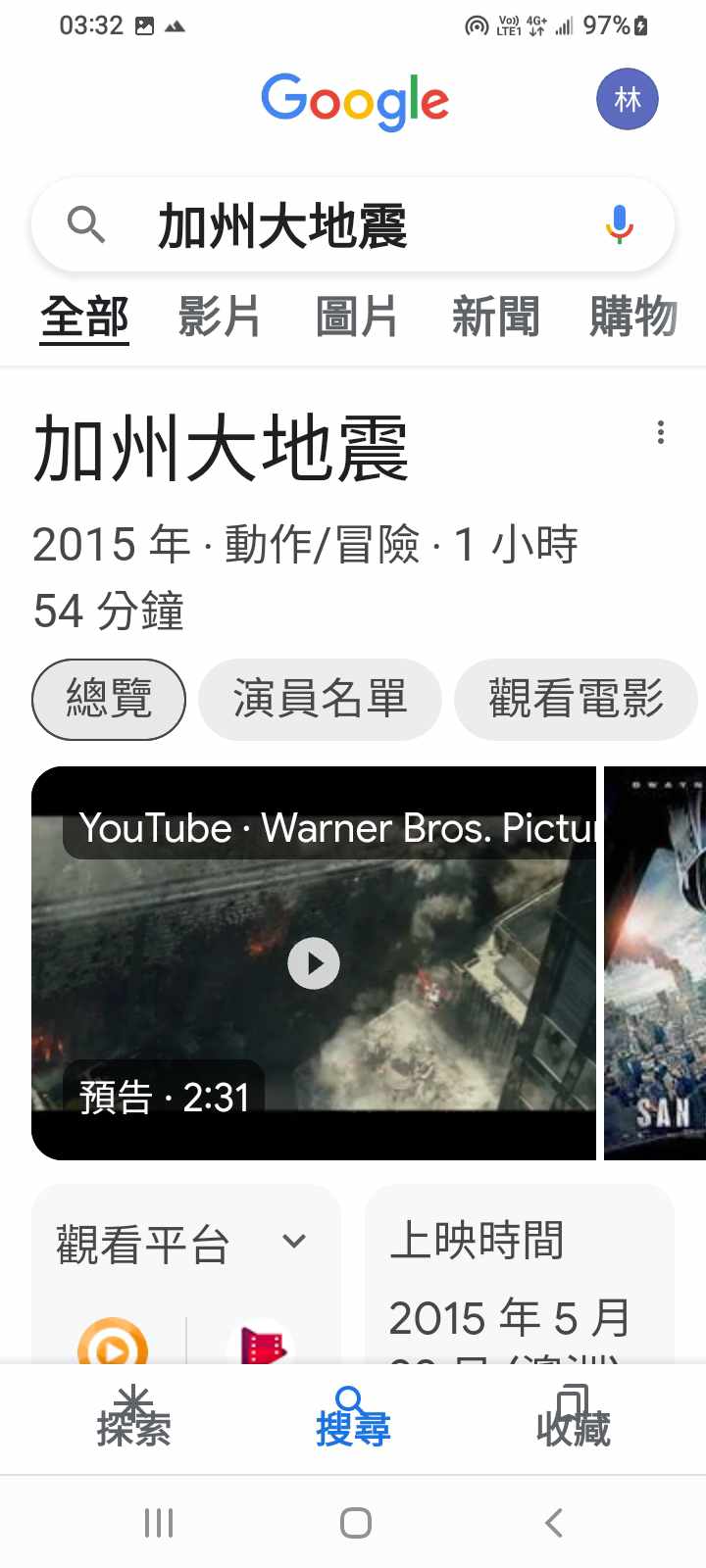Tap the system home button

coord(355,1523)
